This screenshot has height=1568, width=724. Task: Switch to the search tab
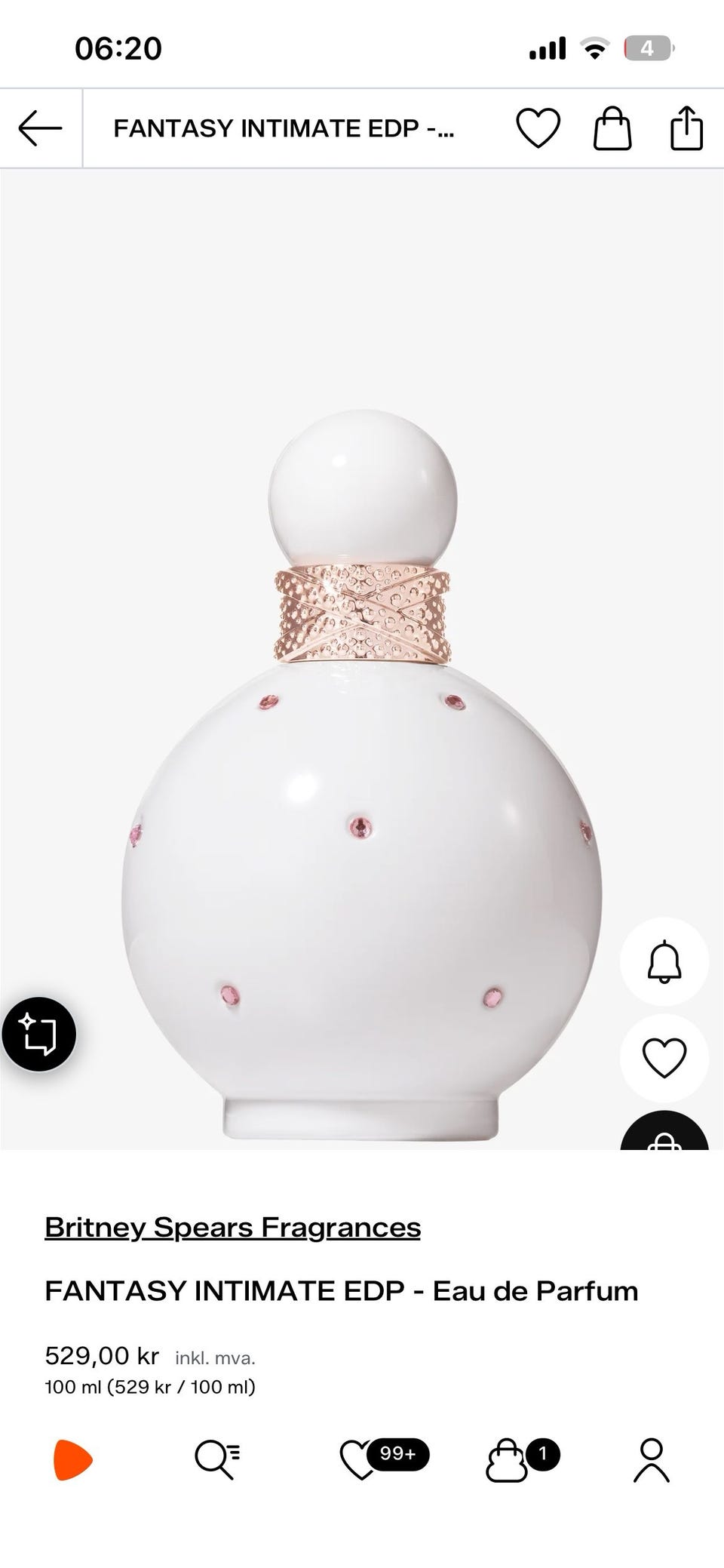[217, 1460]
